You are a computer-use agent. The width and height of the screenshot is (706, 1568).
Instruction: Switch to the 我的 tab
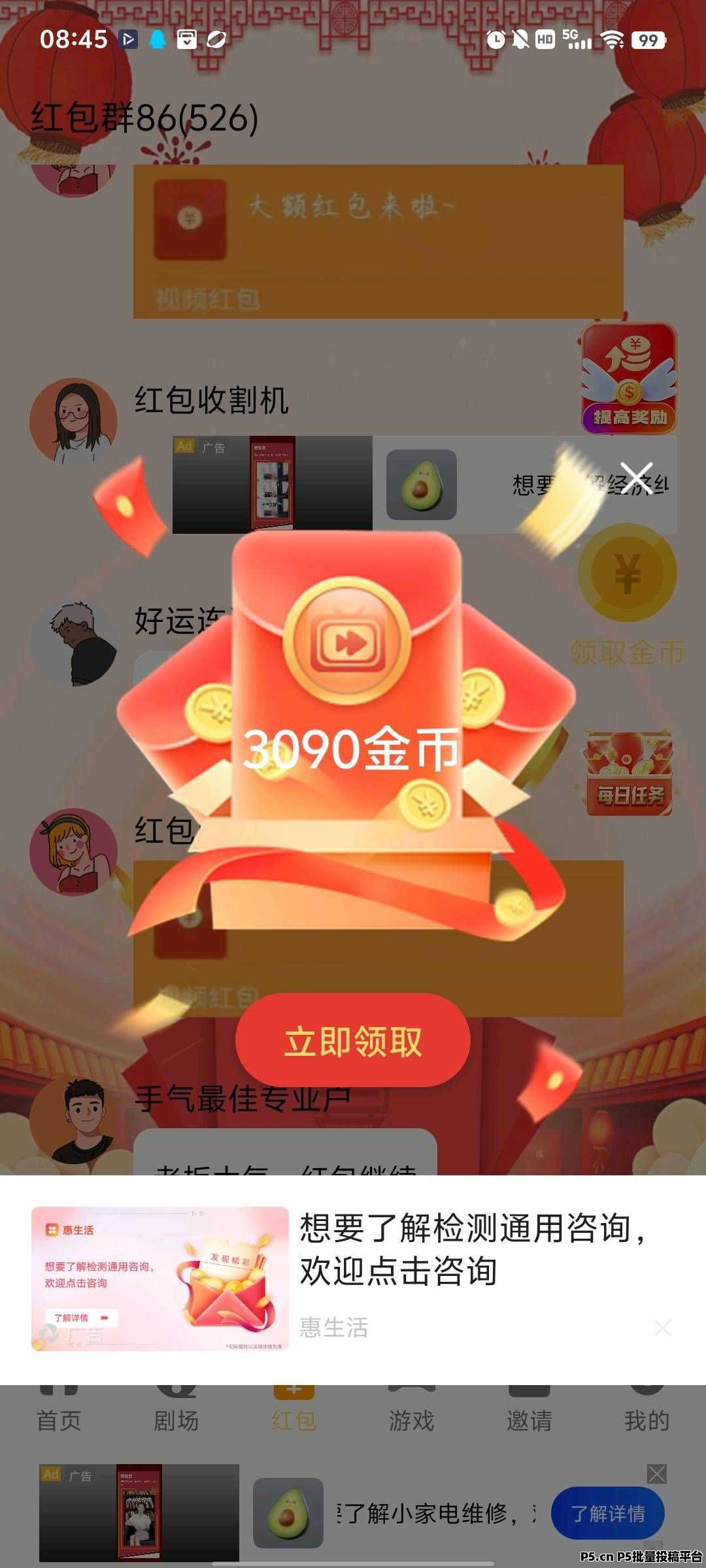(x=646, y=1419)
